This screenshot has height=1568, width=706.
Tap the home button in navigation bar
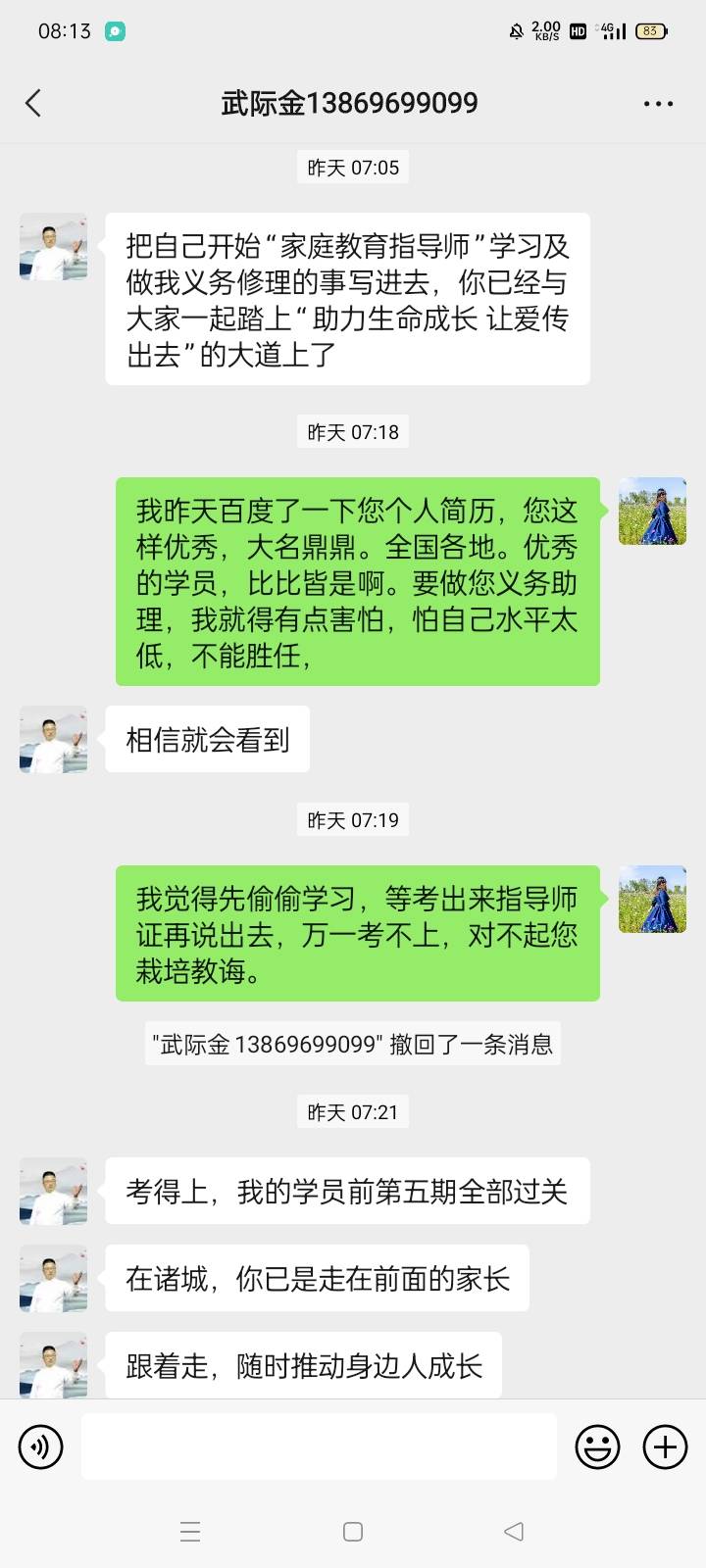pos(353,1531)
